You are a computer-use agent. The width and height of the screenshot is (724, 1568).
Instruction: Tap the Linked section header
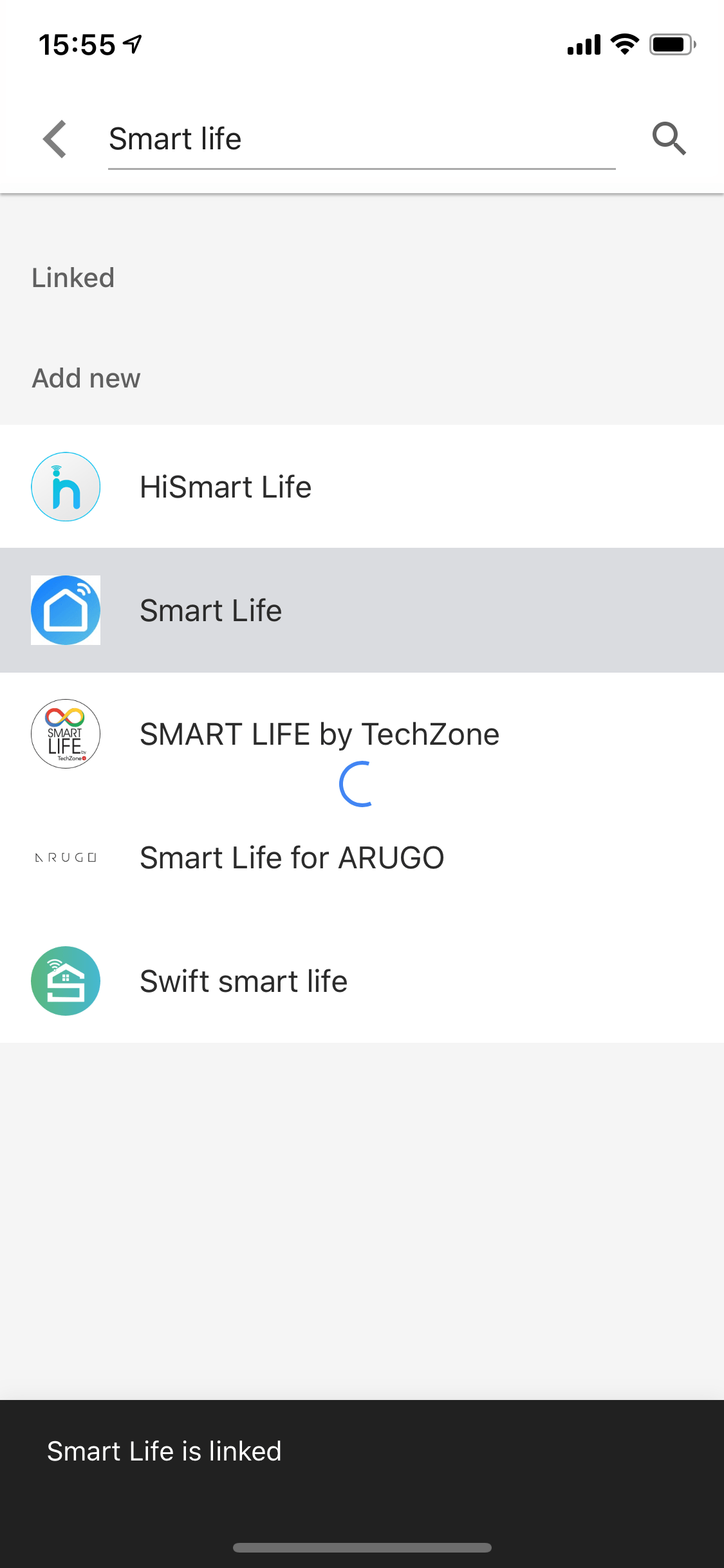[73, 277]
